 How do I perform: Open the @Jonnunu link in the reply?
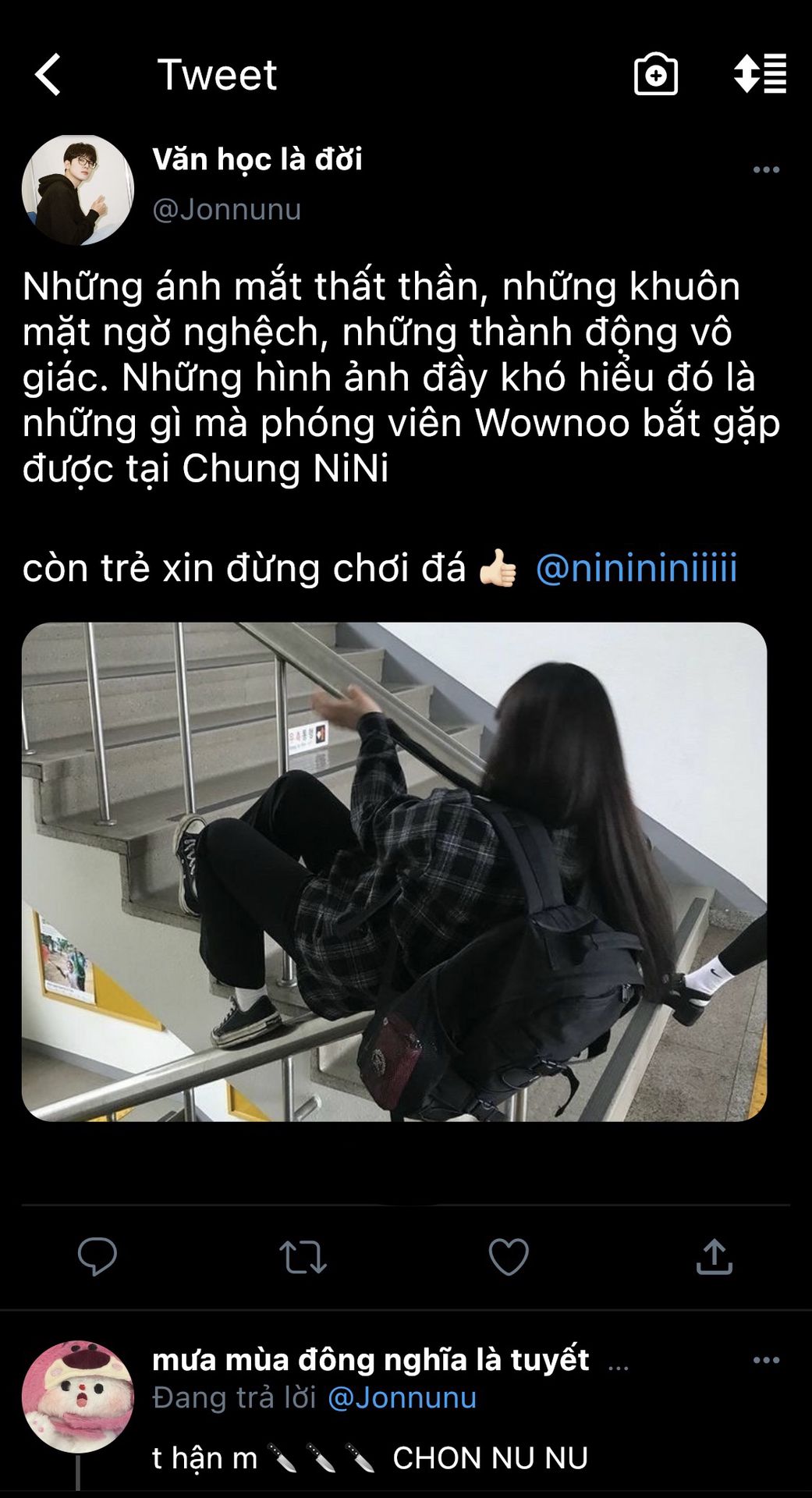pos(402,1397)
